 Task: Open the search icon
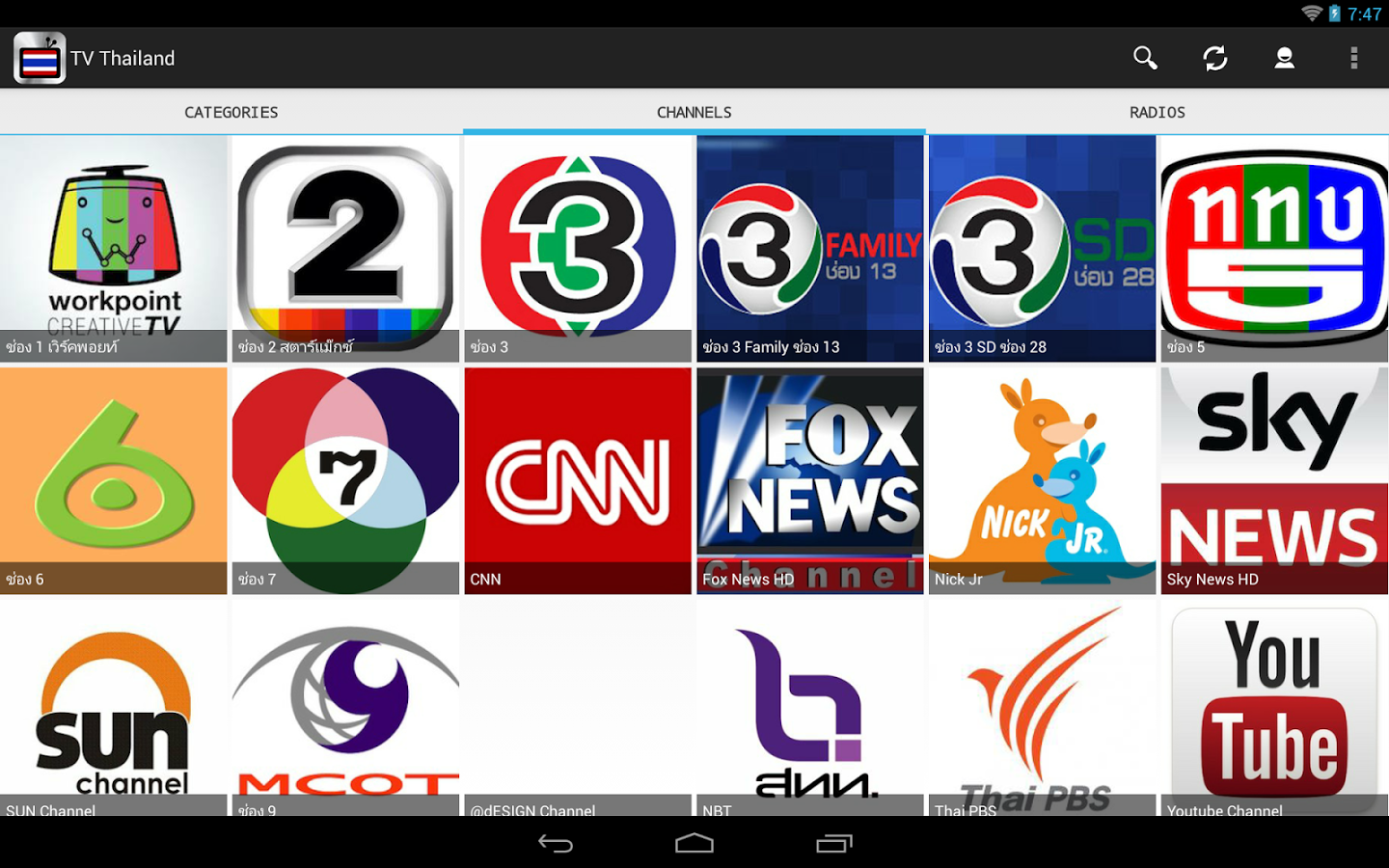[x=1145, y=58]
